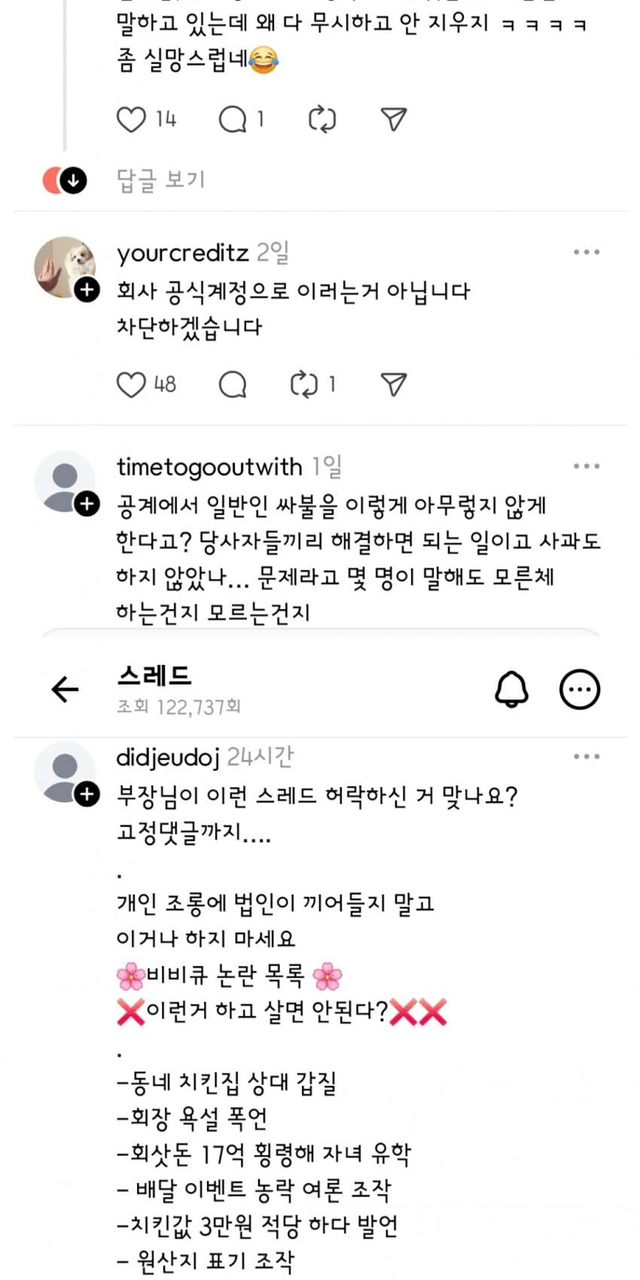Comment on the reply with 14 likes

coord(232,120)
